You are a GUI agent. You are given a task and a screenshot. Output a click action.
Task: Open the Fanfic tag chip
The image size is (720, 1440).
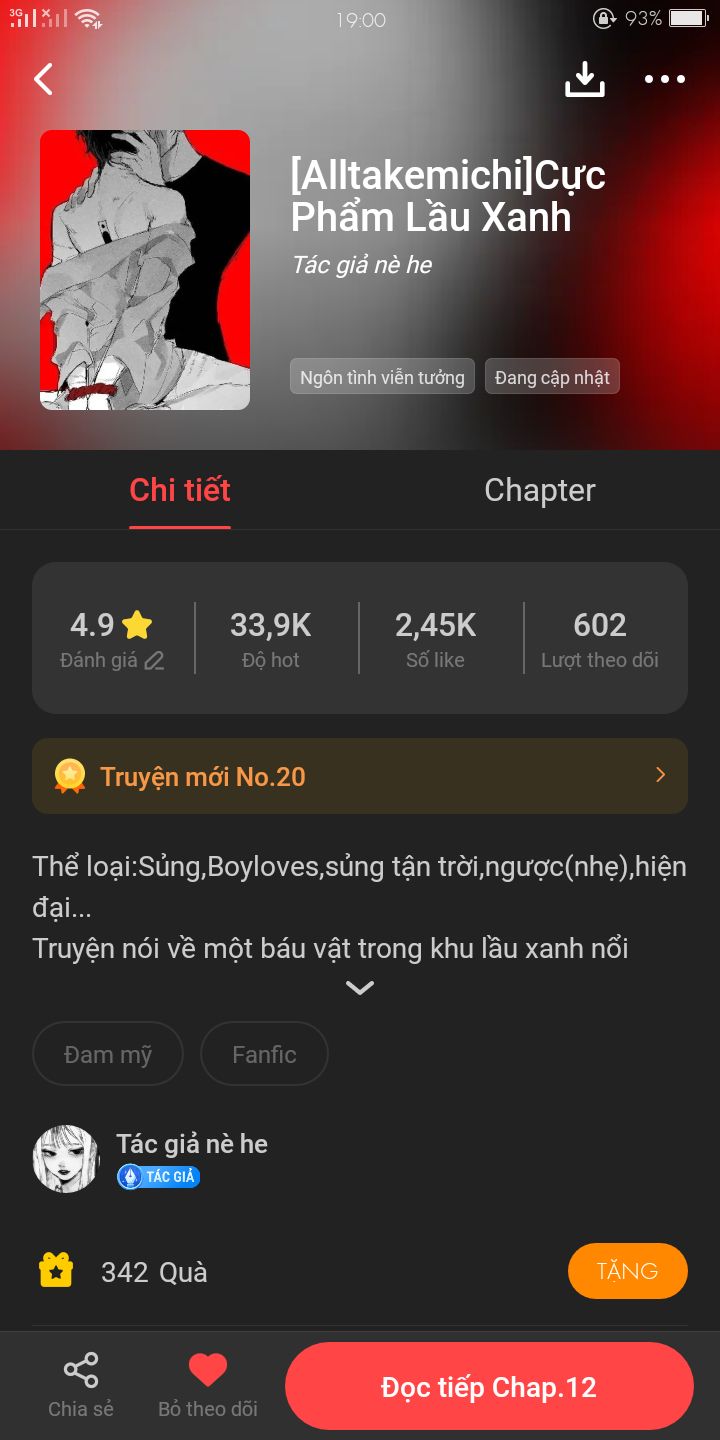coord(264,1054)
